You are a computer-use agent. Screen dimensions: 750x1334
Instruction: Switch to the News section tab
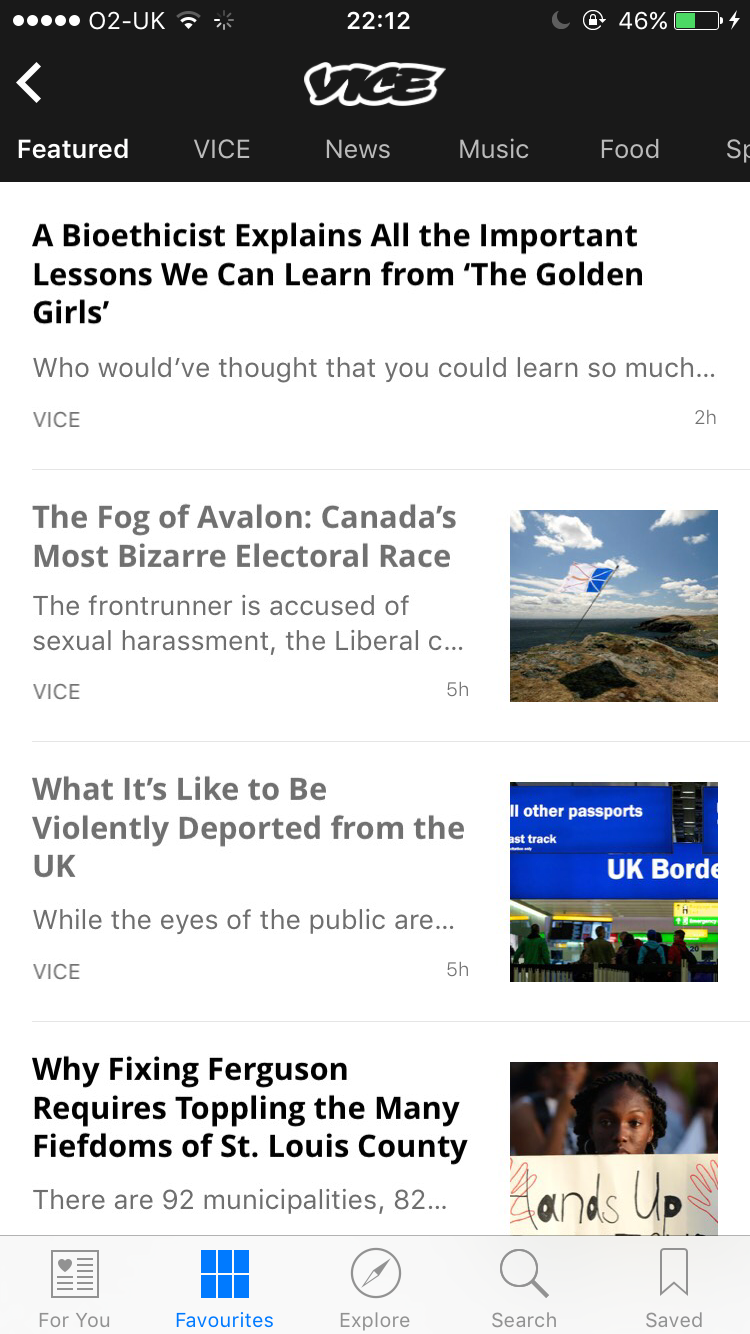tap(357, 149)
